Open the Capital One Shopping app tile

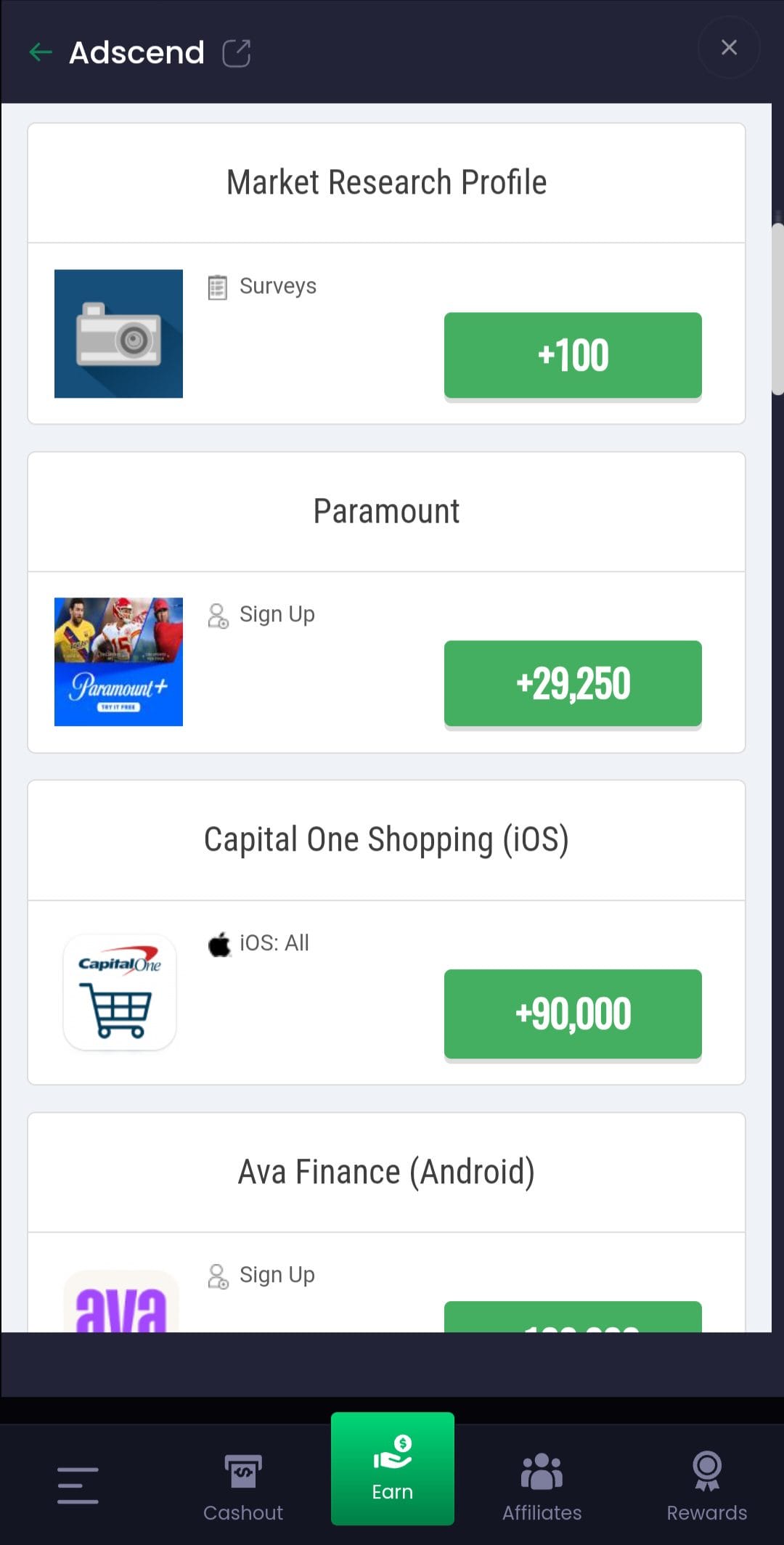click(120, 992)
